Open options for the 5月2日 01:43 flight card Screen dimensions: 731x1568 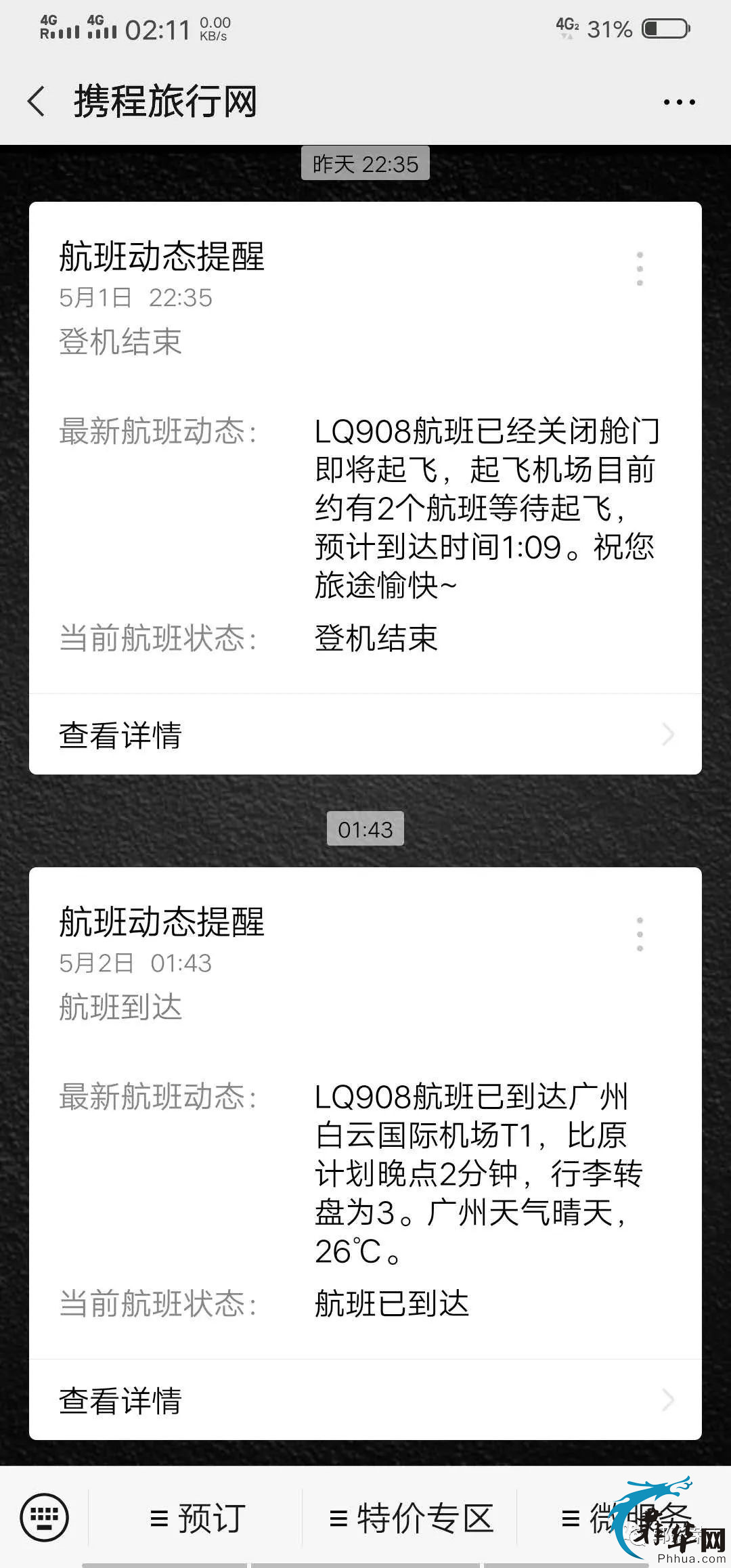click(x=640, y=934)
